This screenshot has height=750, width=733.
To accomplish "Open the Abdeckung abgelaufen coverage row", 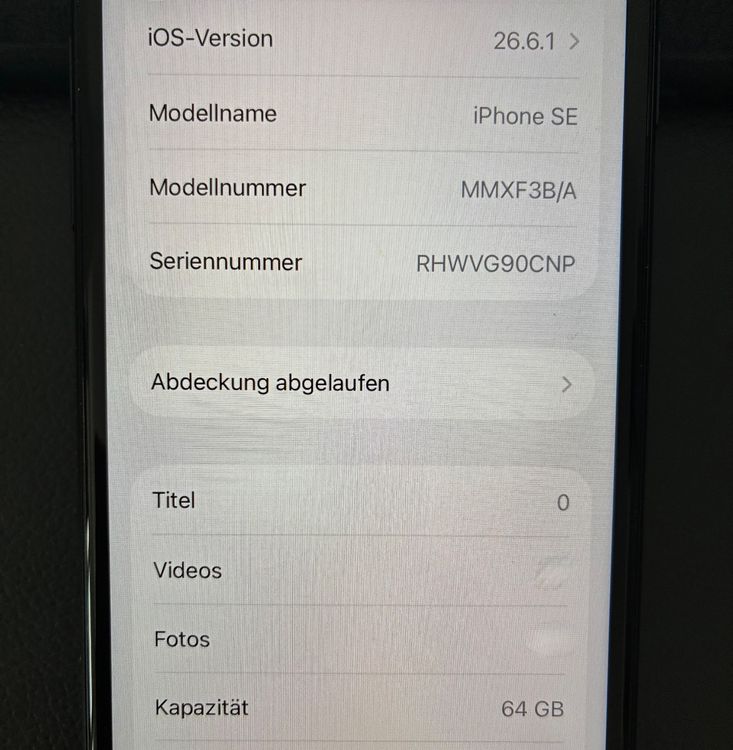I will tap(362, 383).
